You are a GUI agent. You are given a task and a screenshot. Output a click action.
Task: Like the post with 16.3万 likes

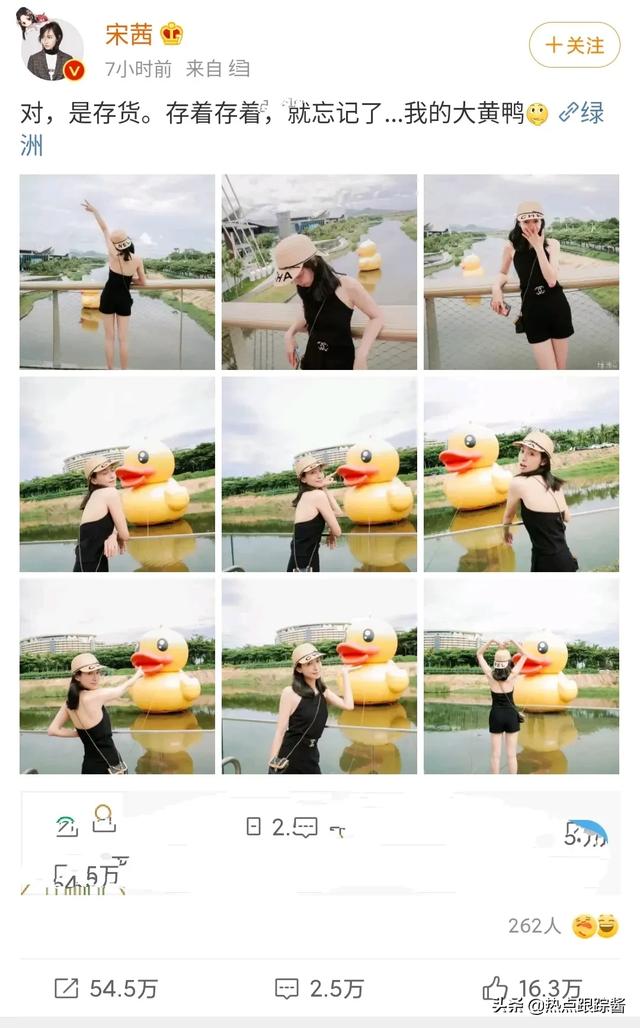tap(531, 988)
